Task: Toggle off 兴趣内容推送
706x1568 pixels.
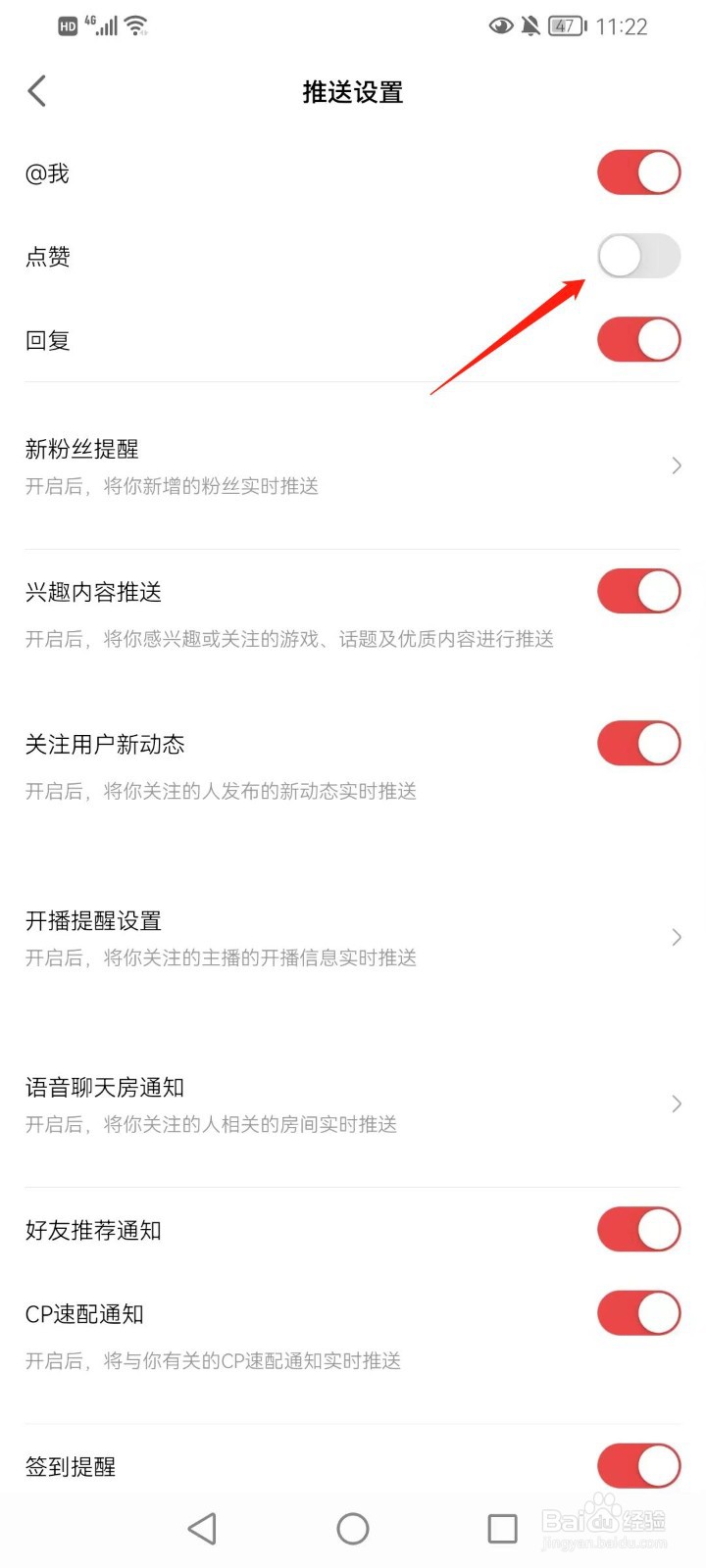Action: pos(638,591)
